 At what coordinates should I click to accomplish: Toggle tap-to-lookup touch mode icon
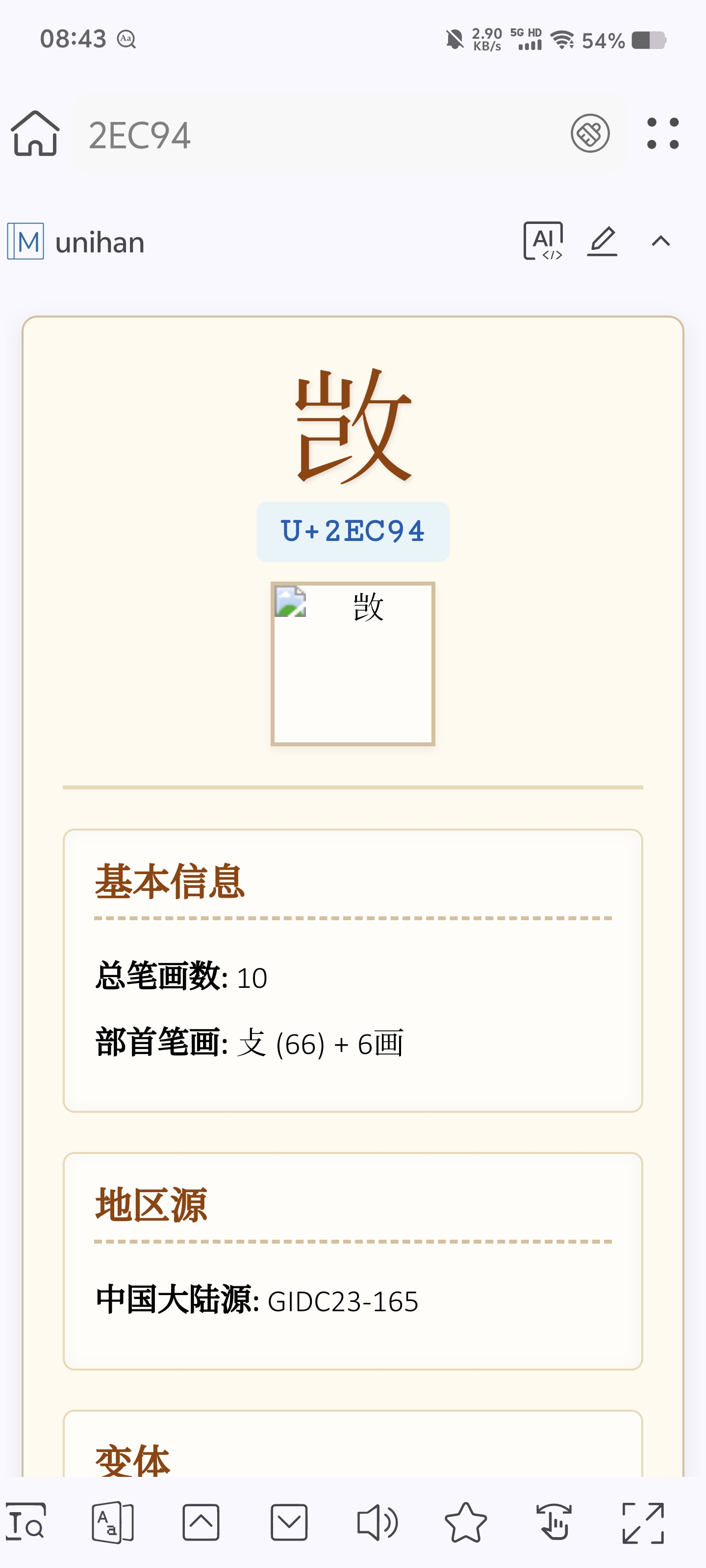pos(555,1522)
